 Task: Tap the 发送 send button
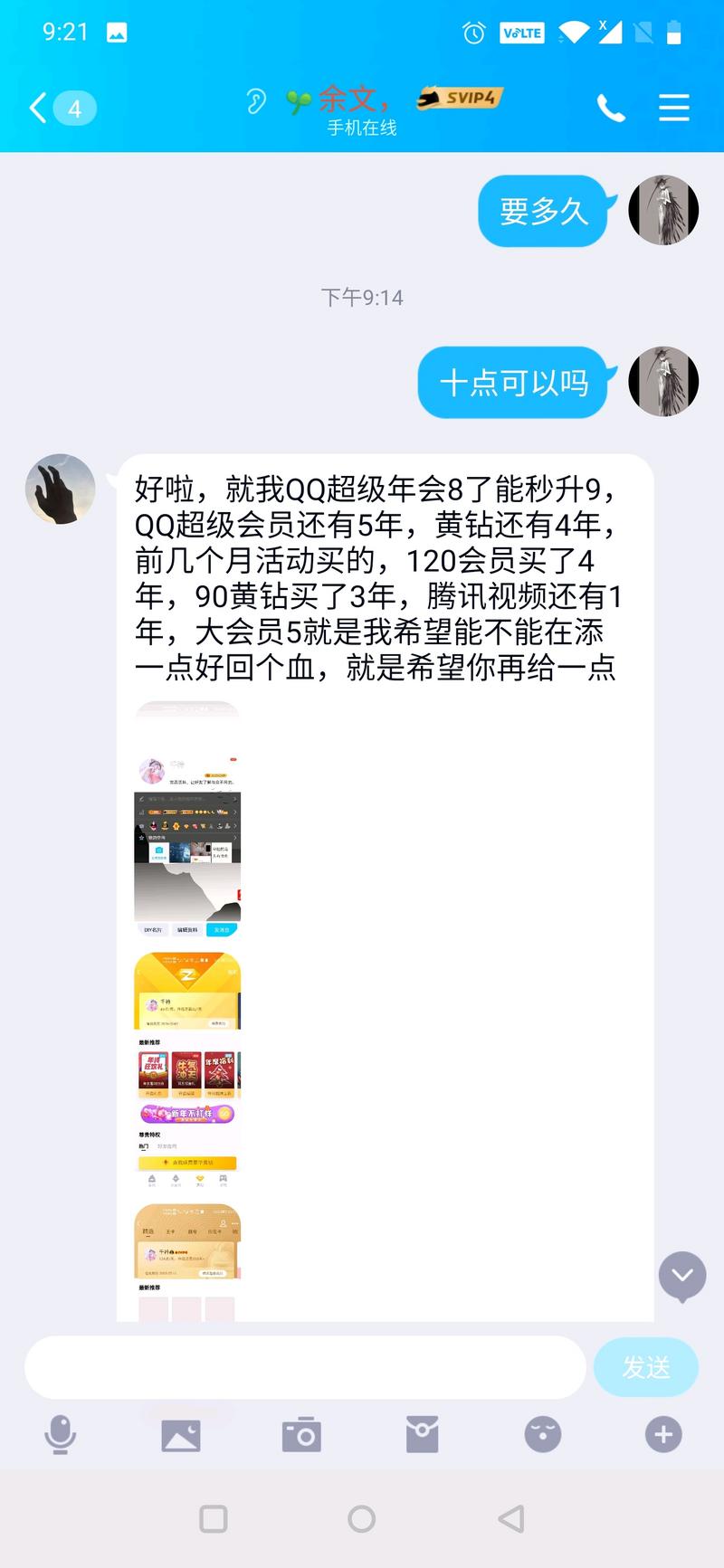coord(645,1367)
